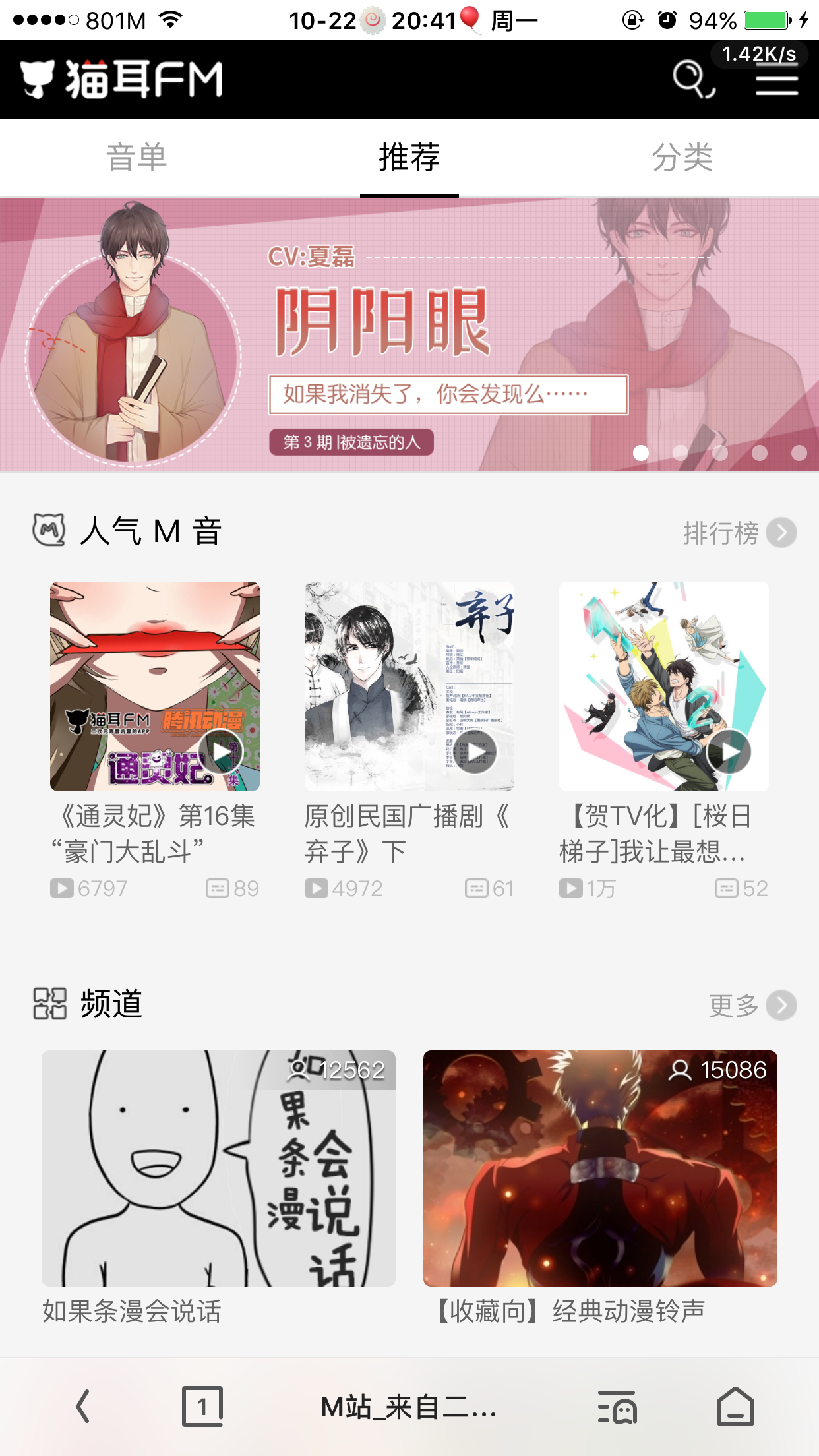Open the browser tabs switcher

202,1407
